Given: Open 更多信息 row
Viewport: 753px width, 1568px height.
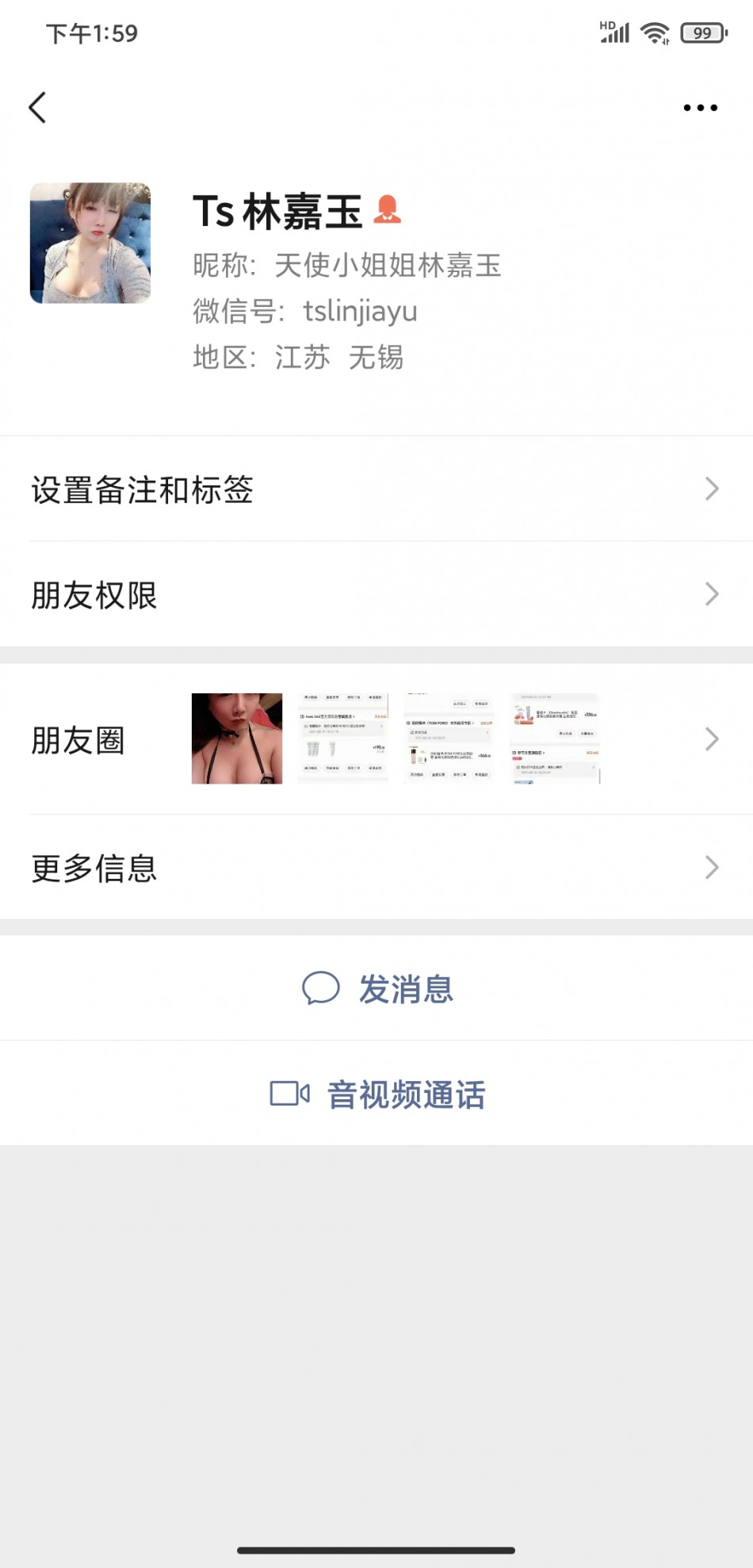Looking at the screenshot, I should point(376,867).
